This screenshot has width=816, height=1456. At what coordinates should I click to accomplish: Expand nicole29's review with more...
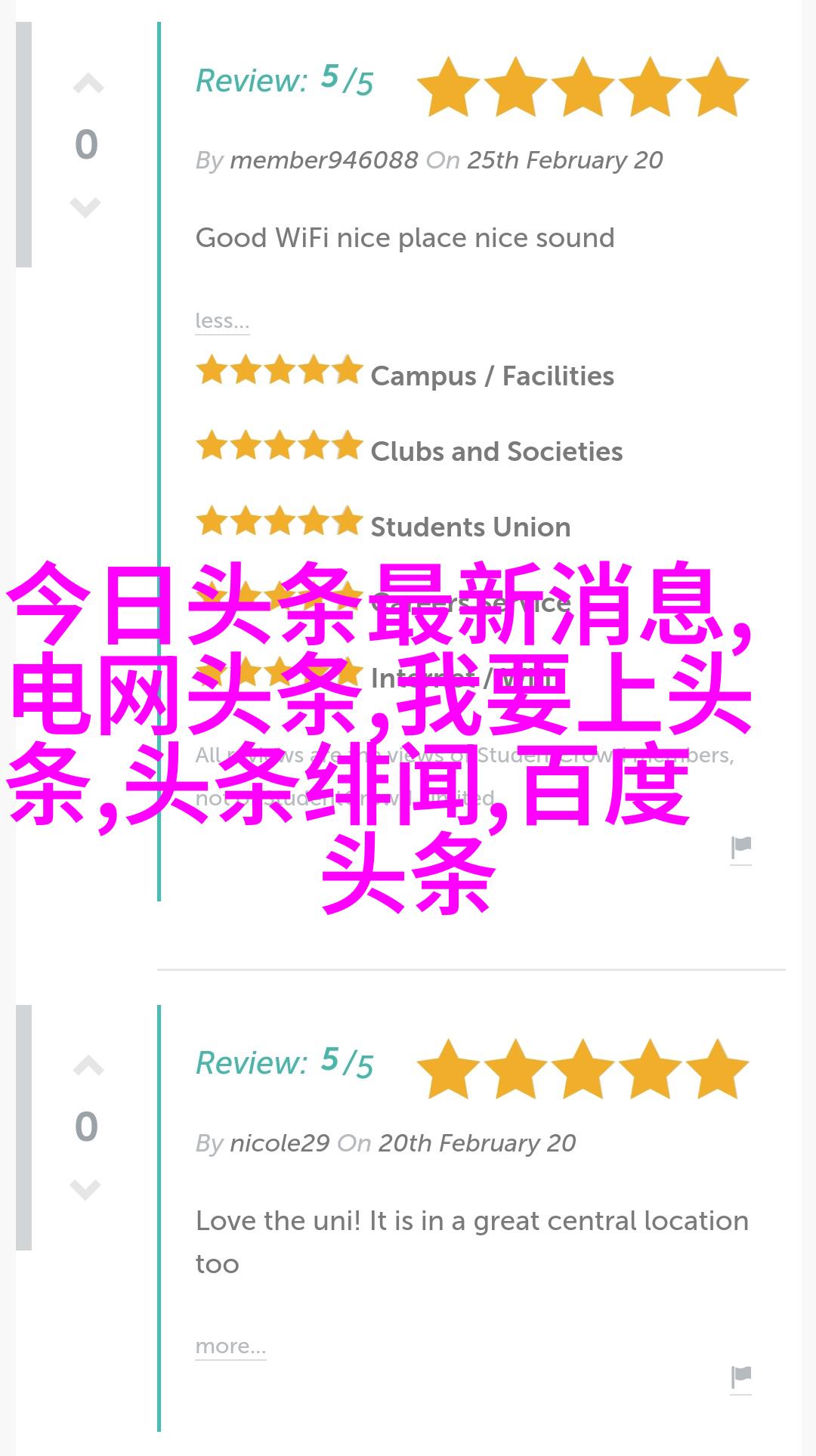(x=230, y=1346)
